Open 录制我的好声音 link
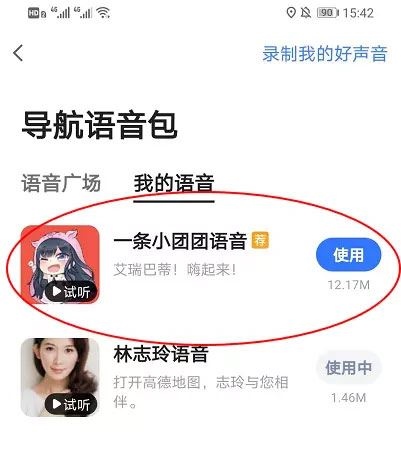 [325, 54]
